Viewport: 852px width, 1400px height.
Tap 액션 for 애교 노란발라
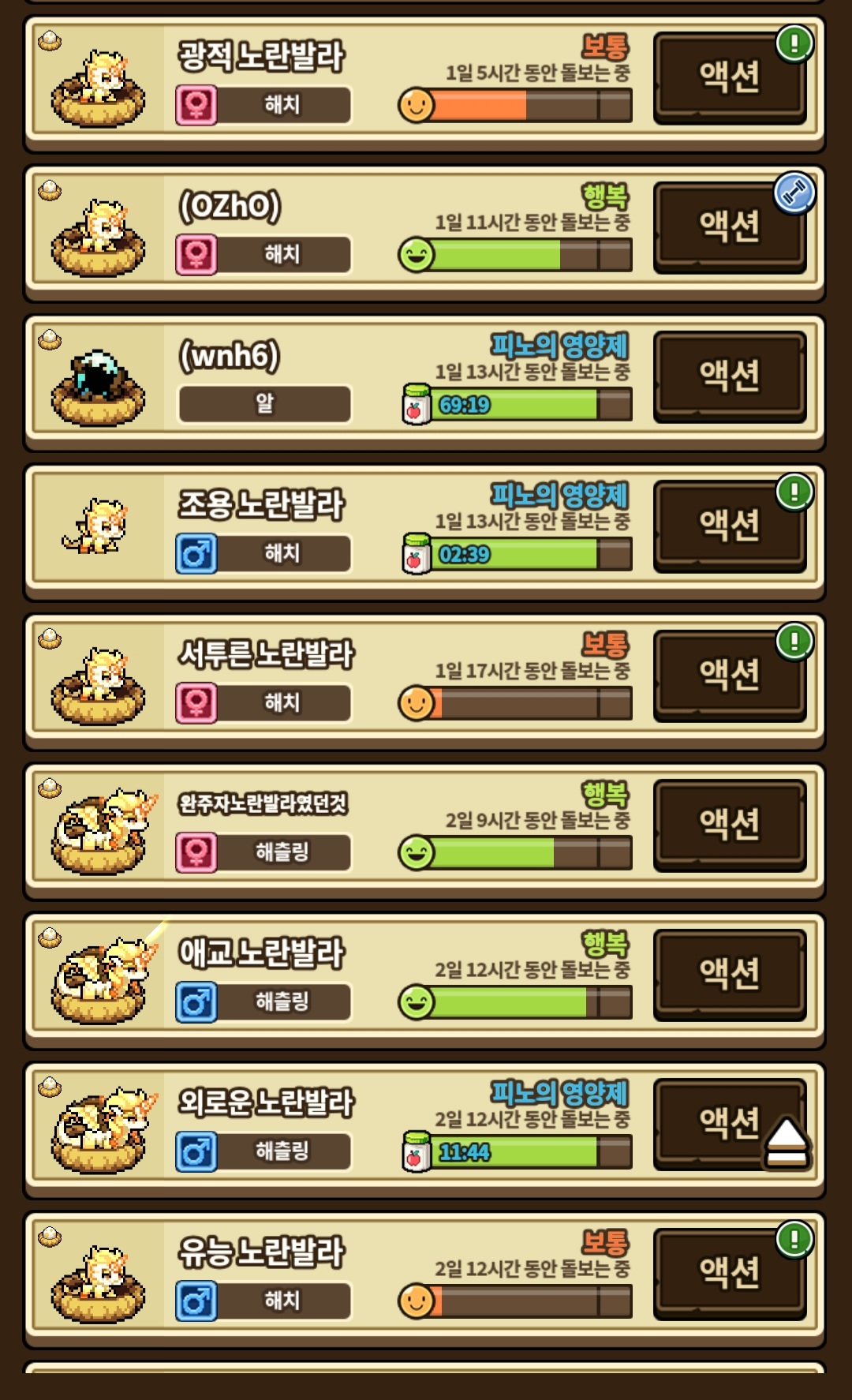point(729,974)
